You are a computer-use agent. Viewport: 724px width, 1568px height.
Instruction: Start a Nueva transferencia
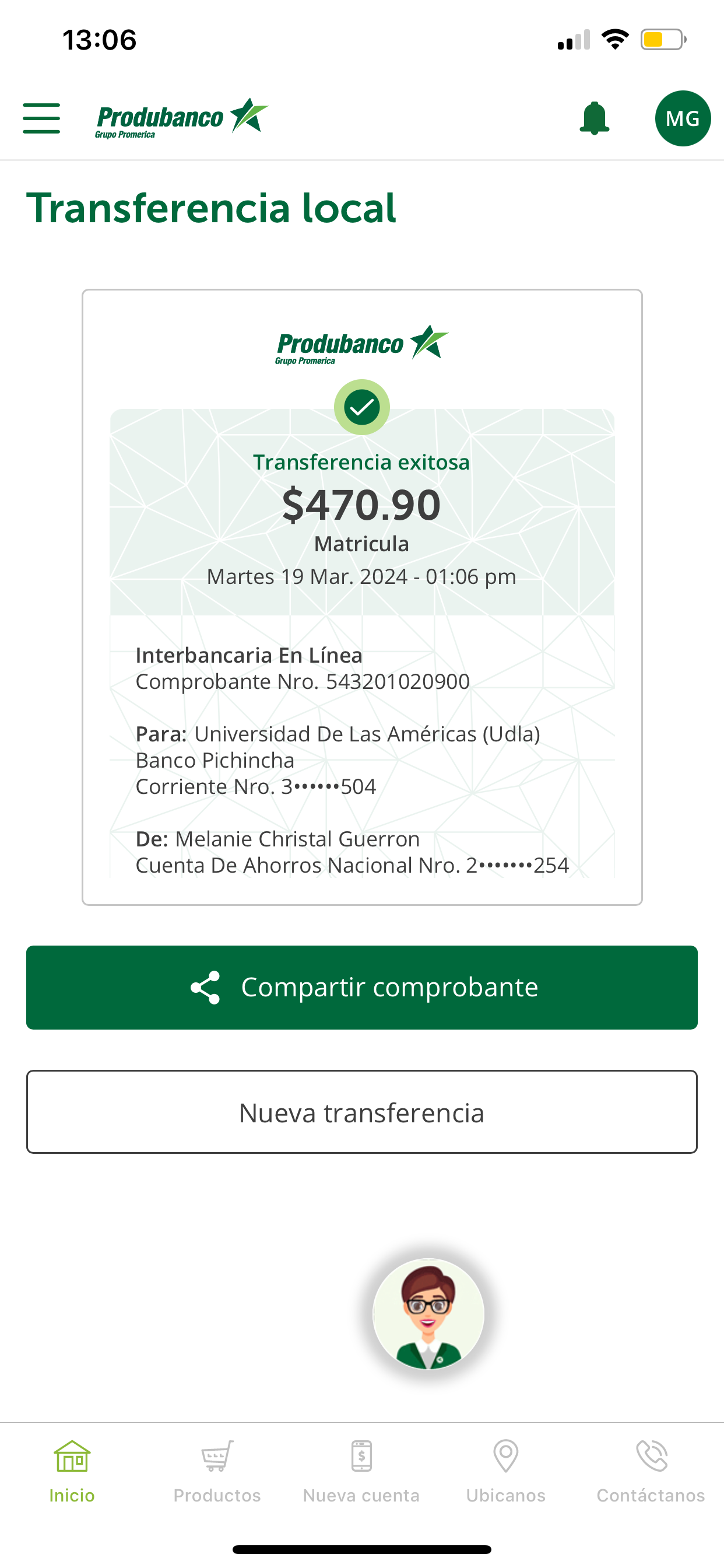click(x=361, y=1111)
